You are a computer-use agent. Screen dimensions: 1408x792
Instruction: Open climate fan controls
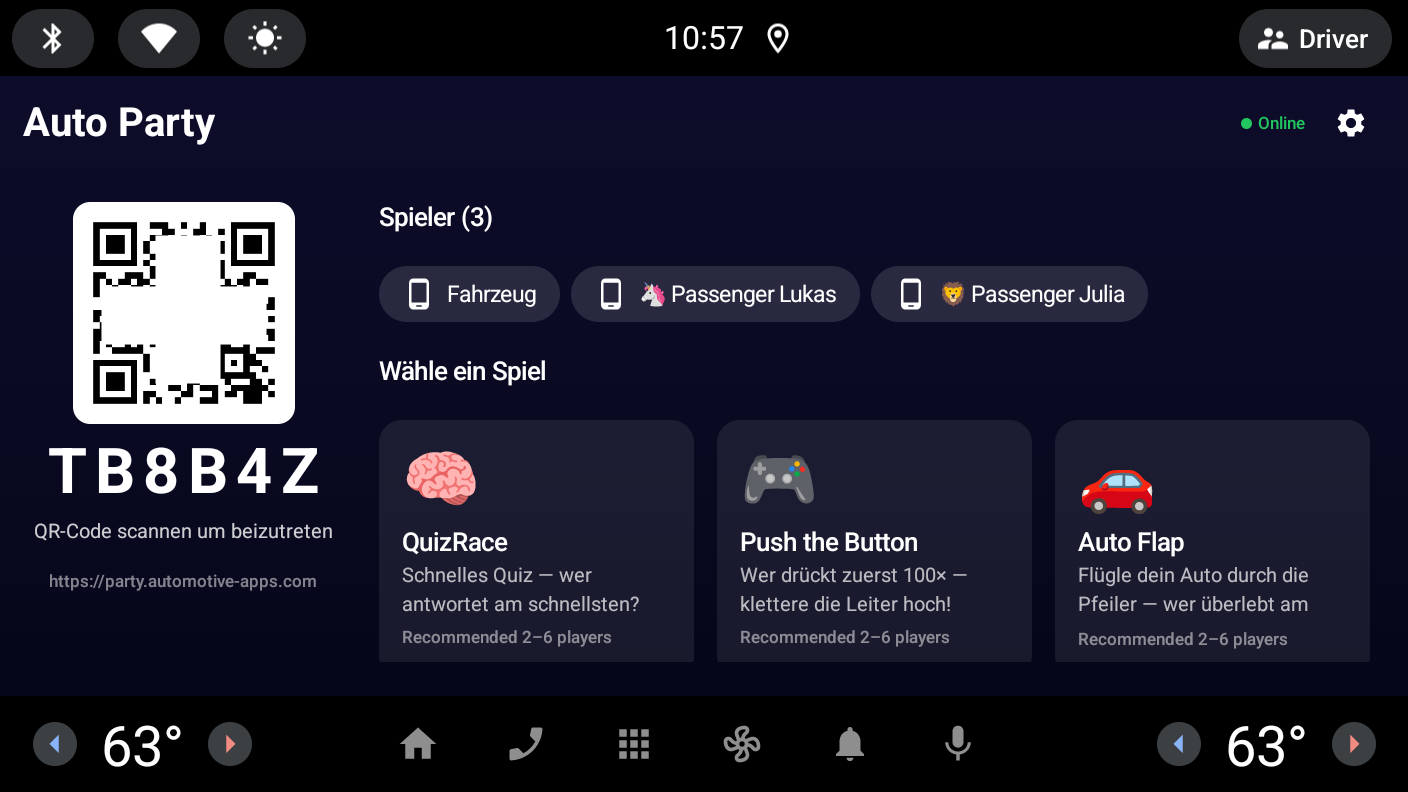742,744
